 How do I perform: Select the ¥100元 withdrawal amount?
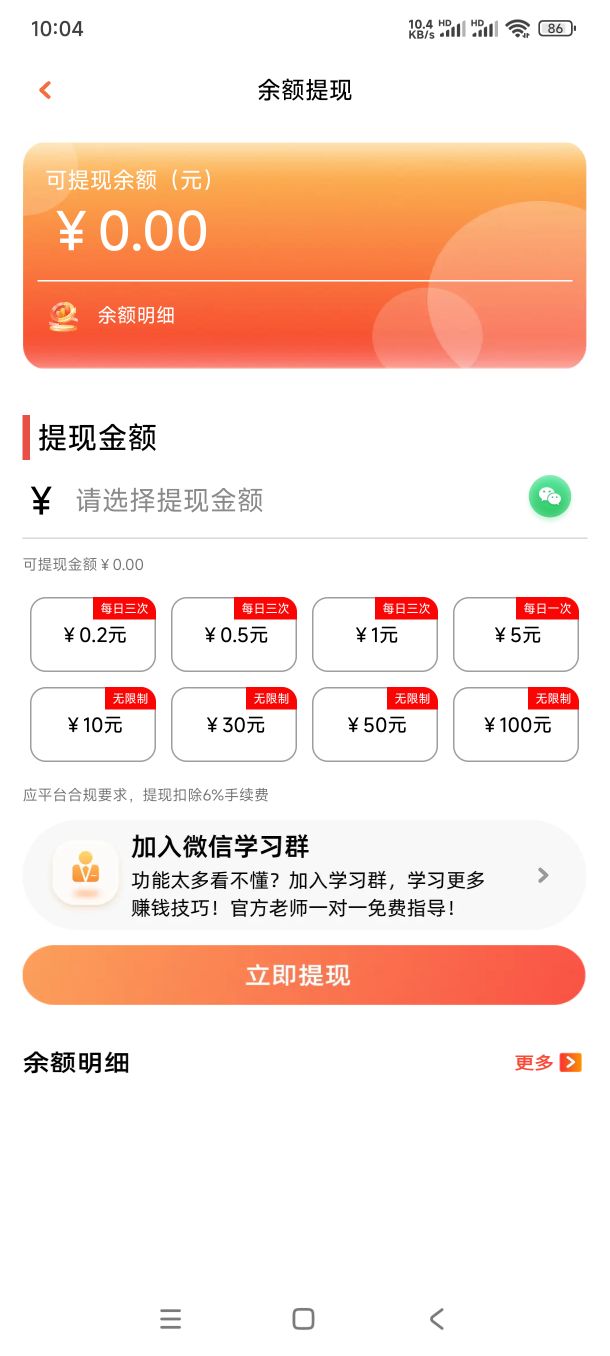pyautogui.click(x=516, y=725)
